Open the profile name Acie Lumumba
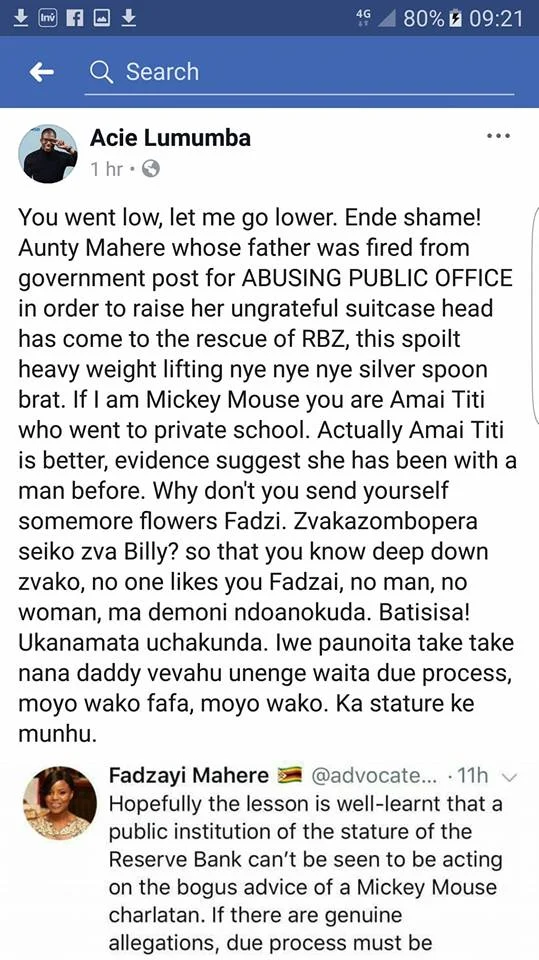The height and width of the screenshot is (960, 539). coord(170,138)
